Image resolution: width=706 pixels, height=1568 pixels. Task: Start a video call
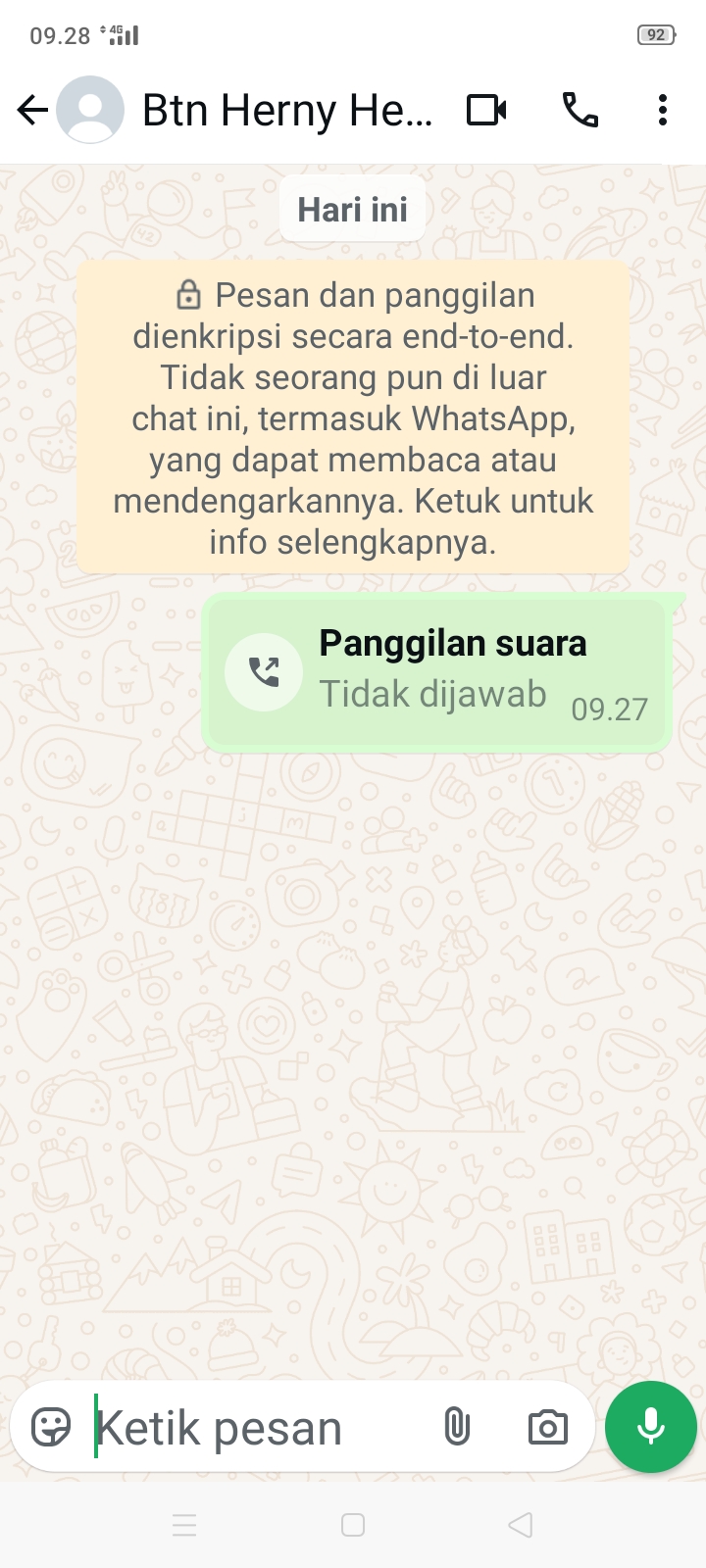point(486,110)
